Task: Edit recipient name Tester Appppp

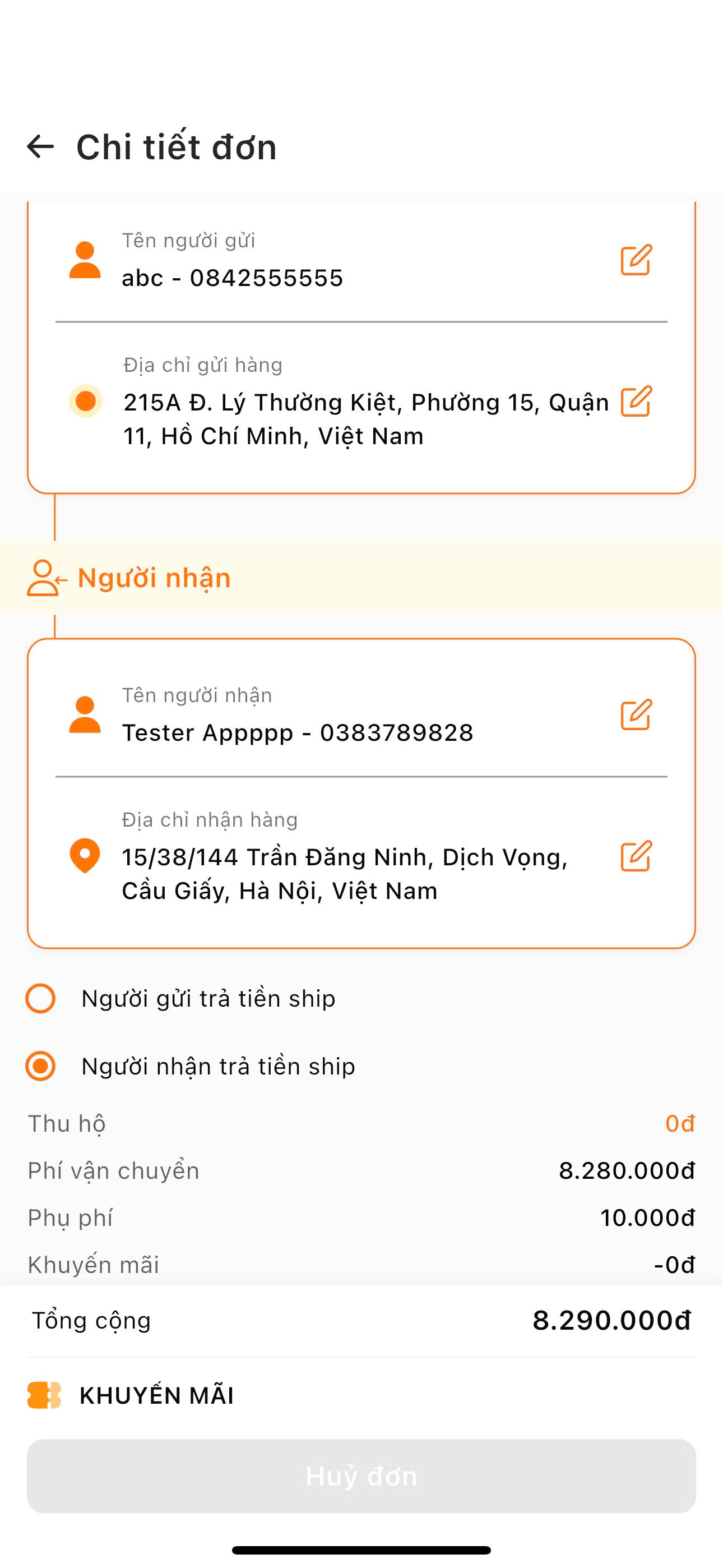Action: [x=636, y=714]
